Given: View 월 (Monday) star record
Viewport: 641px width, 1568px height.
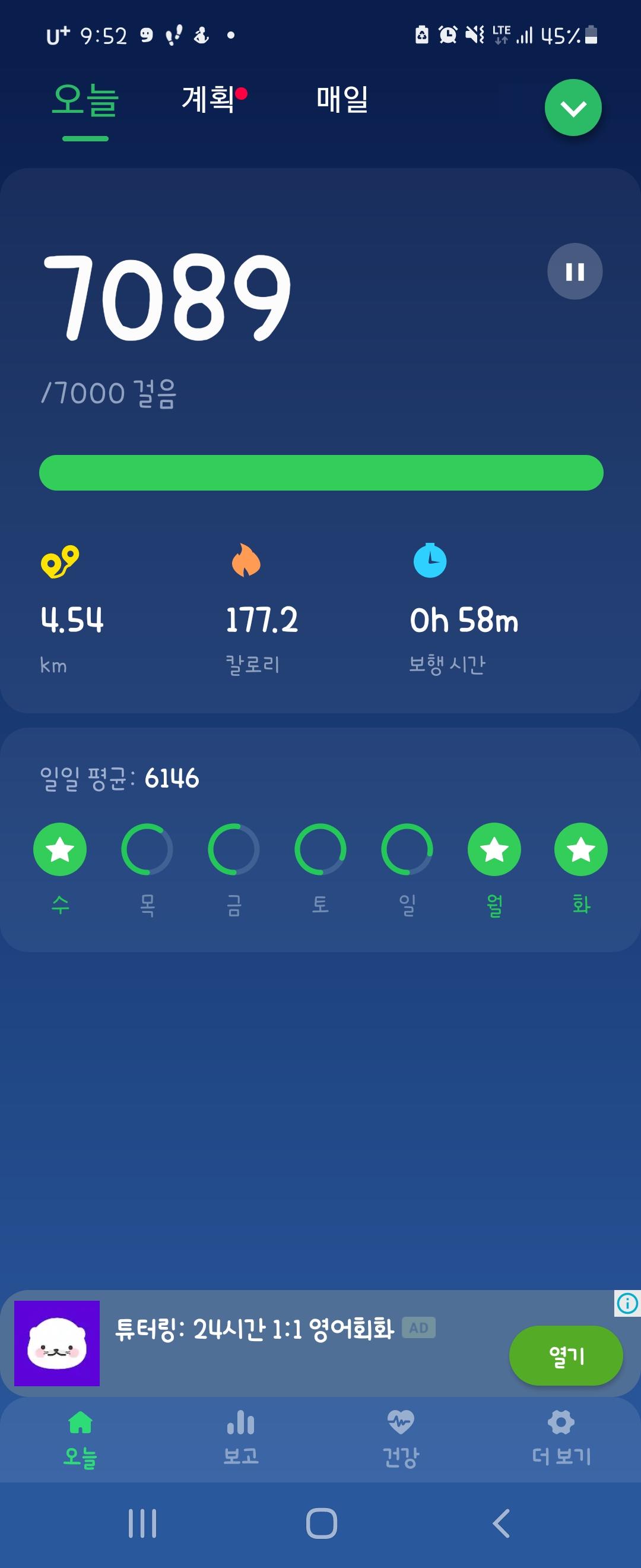Looking at the screenshot, I should 494,849.
